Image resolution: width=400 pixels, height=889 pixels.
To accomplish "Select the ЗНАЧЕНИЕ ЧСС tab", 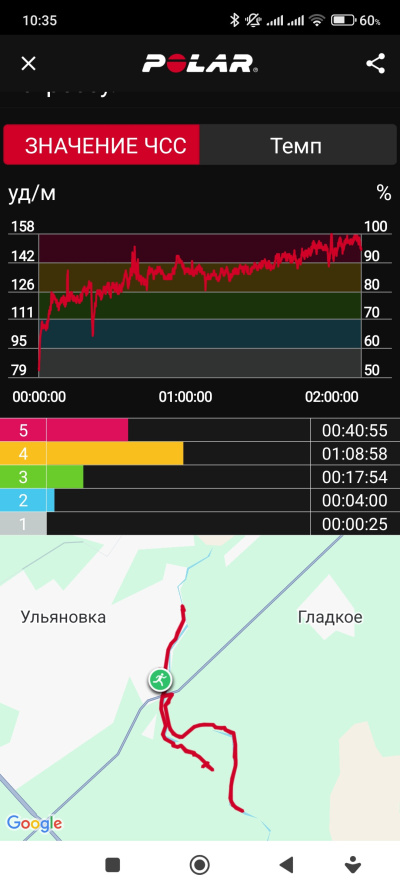I will tap(101, 145).
